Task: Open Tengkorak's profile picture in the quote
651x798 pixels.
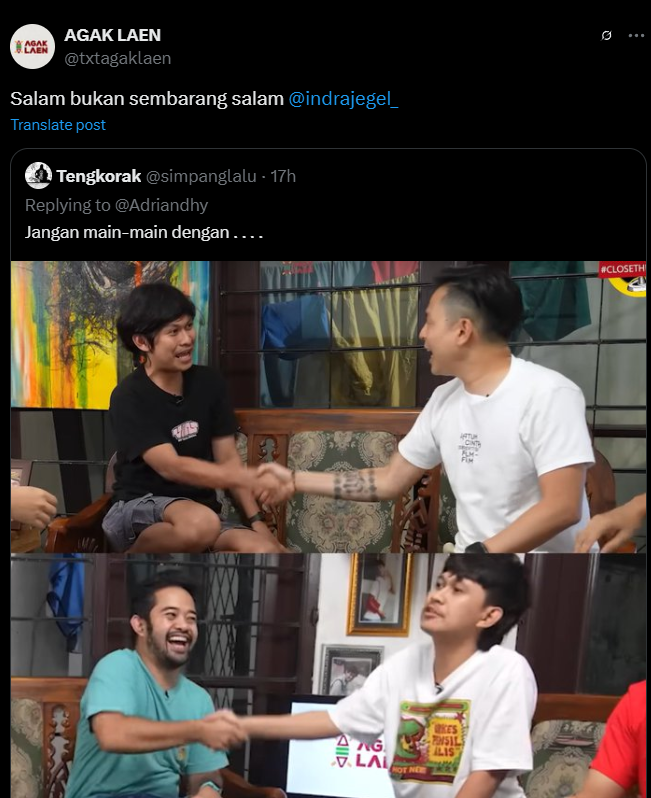Action: click(x=38, y=176)
